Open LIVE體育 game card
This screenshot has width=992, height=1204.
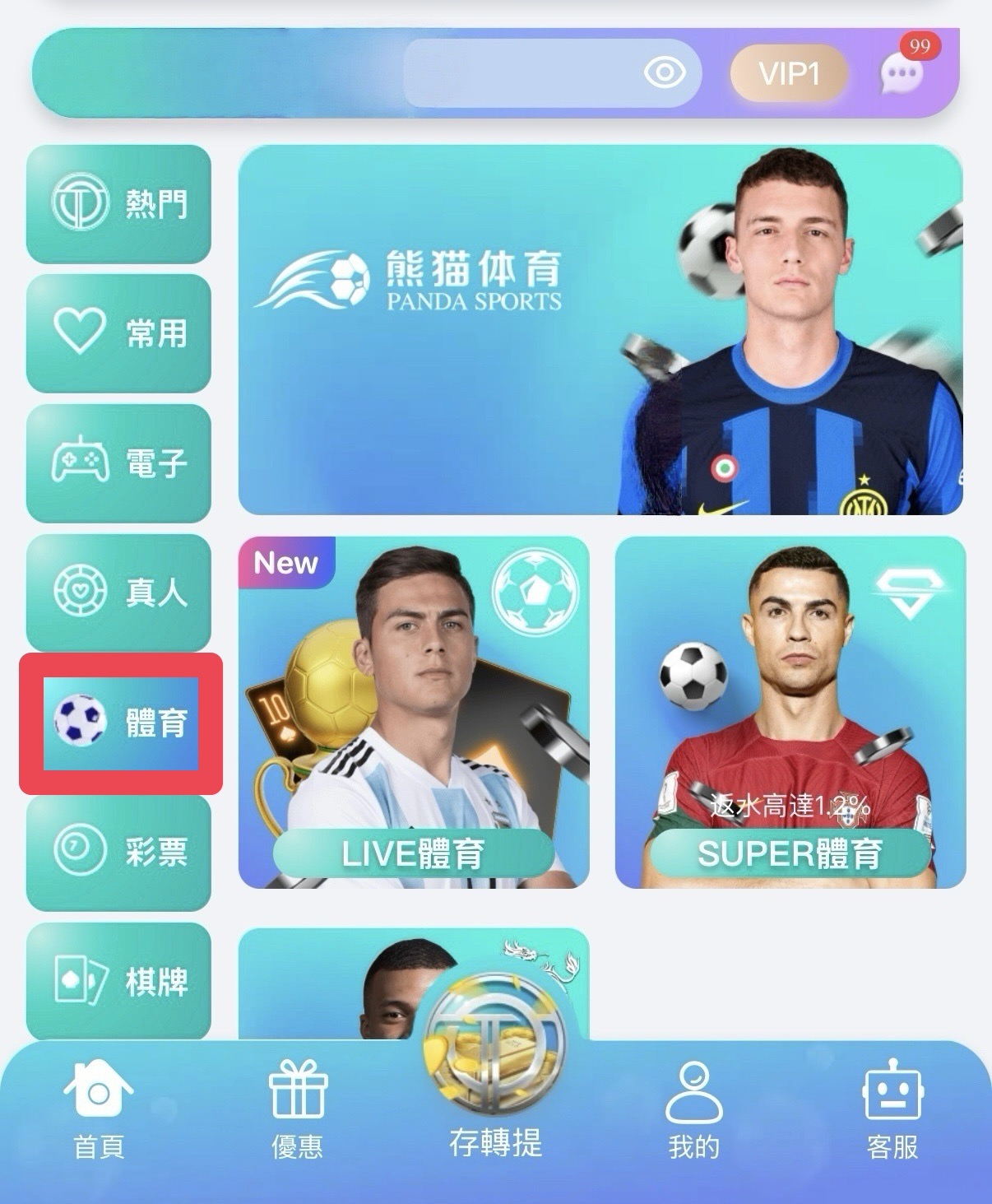tap(413, 713)
